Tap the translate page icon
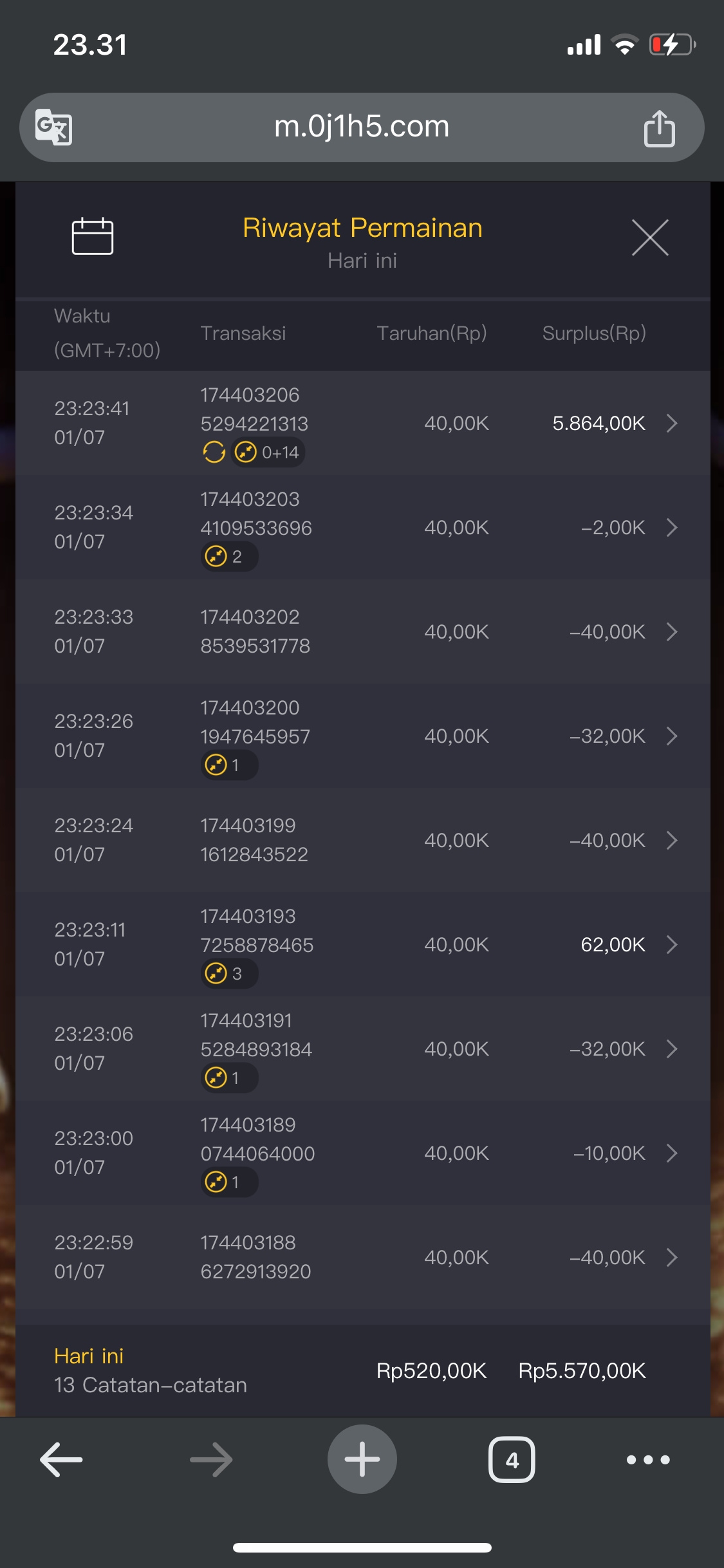This screenshot has height=1568, width=724. [54, 127]
